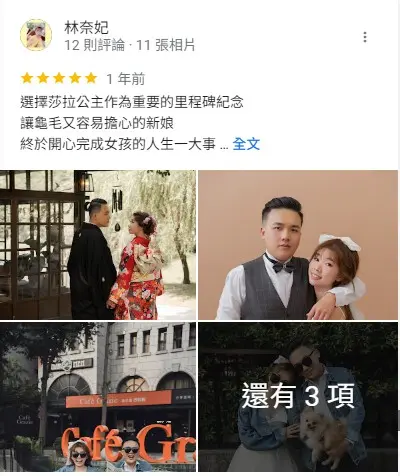This screenshot has height=476, width=400.
Task: Expand the review with the 全文 link
Action: pyautogui.click(x=246, y=144)
